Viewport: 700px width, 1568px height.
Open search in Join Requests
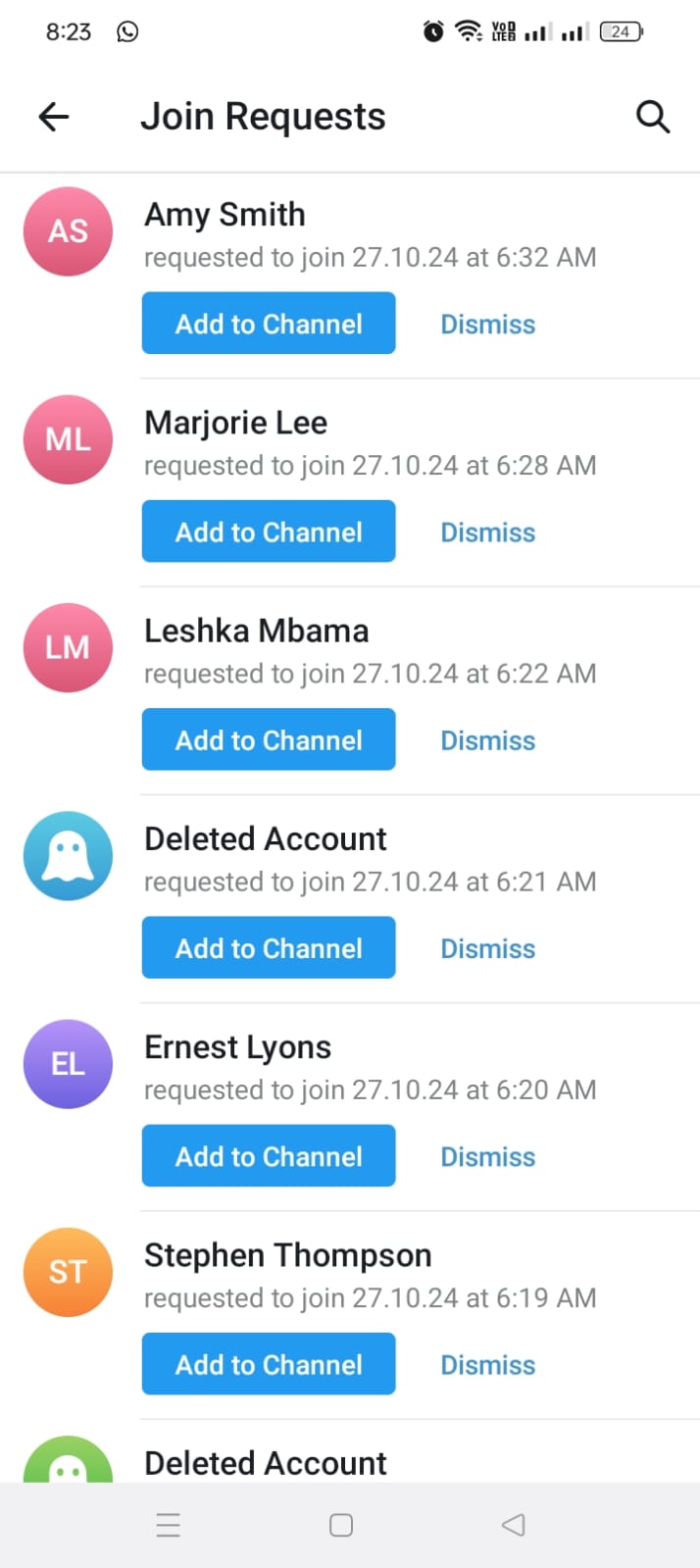tap(653, 117)
